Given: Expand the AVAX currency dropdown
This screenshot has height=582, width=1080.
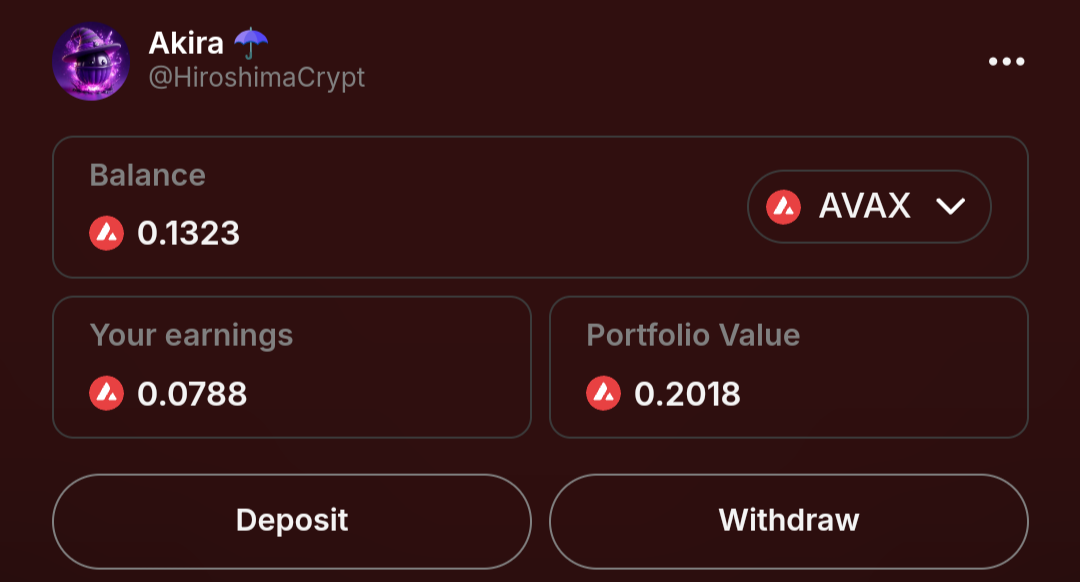Looking at the screenshot, I should pos(869,207).
